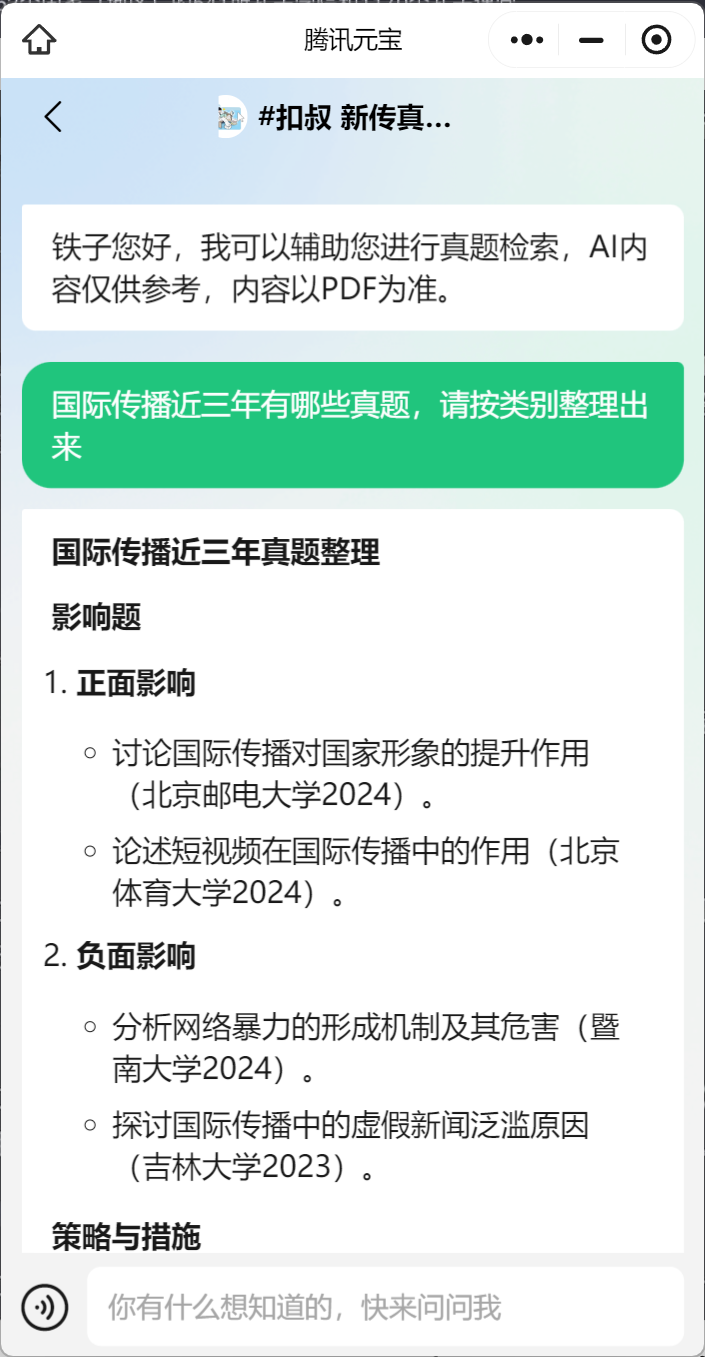Switch to voice input mode
This screenshot has height=1357, width=705.
[x=45, y=1306]
